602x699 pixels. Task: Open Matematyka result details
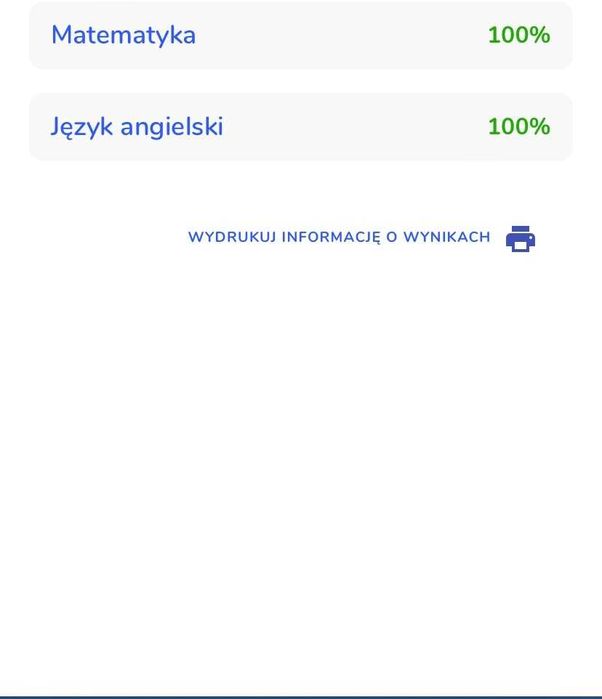click(300, 35)
